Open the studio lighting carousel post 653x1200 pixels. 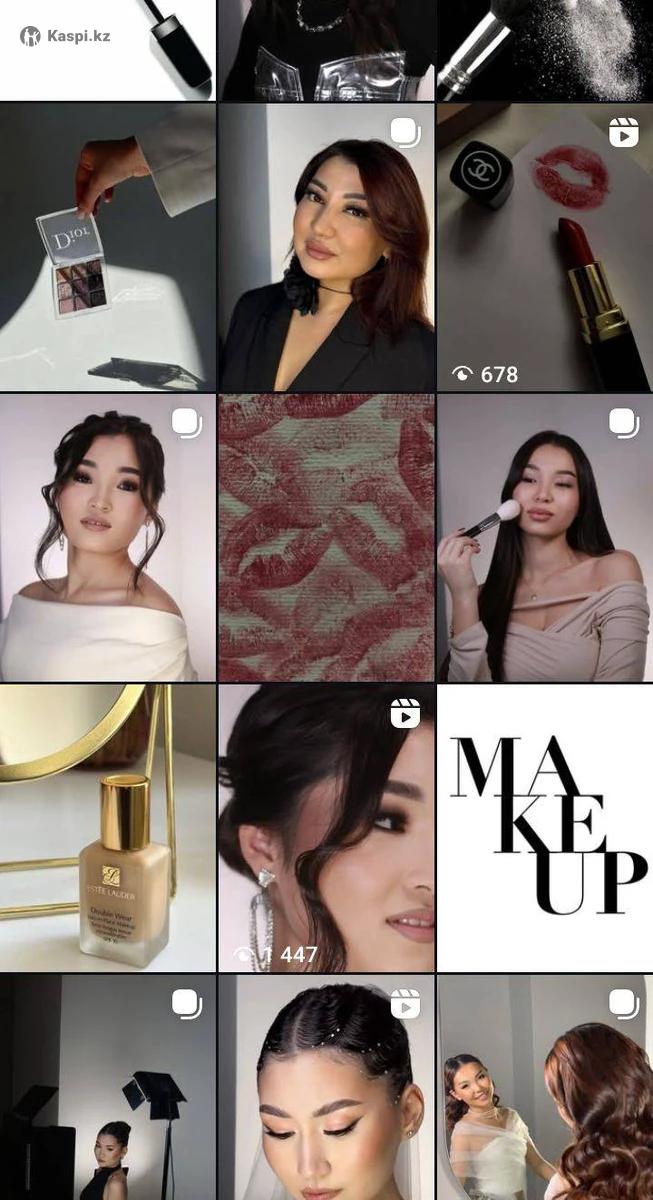(x=107, y=1088)
